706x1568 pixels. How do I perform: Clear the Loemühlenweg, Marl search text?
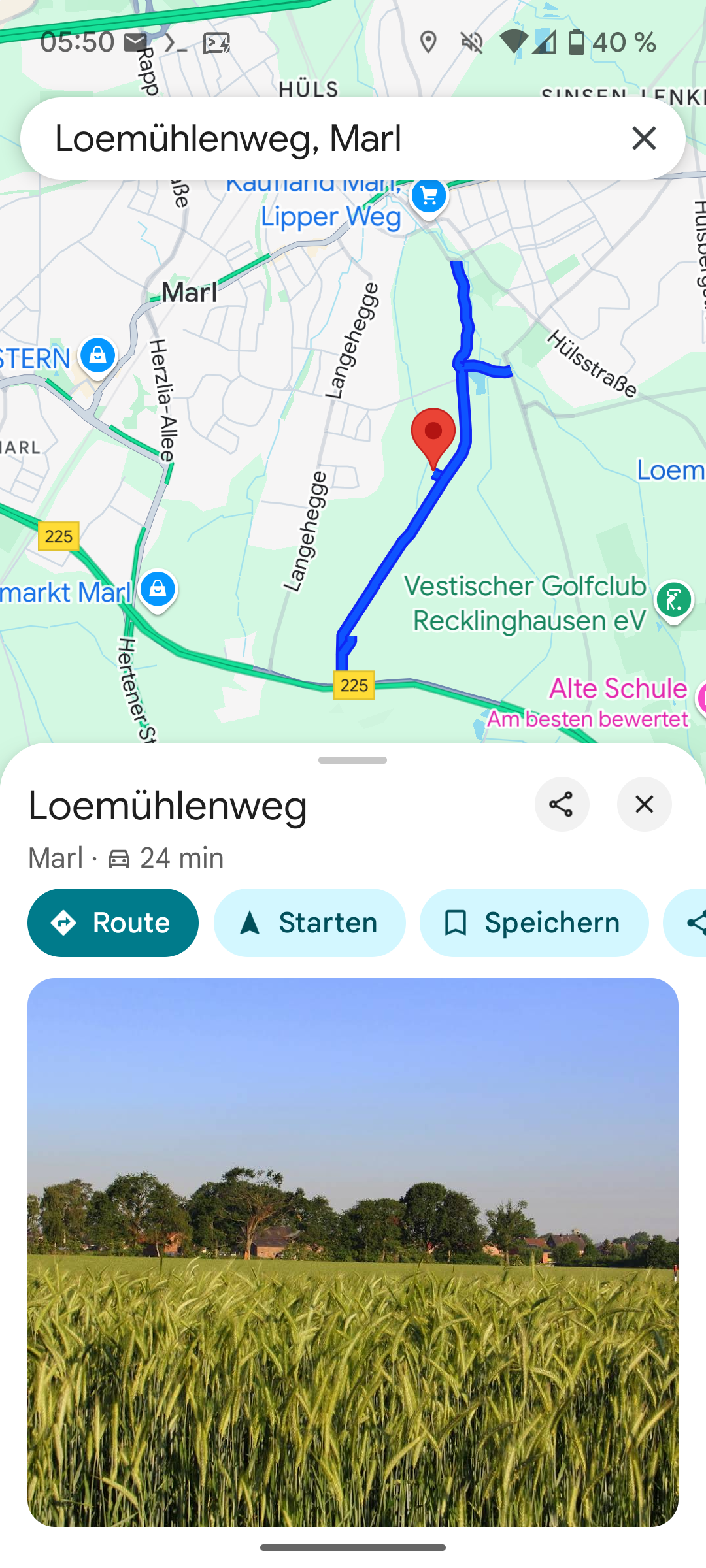click(644, 139)
